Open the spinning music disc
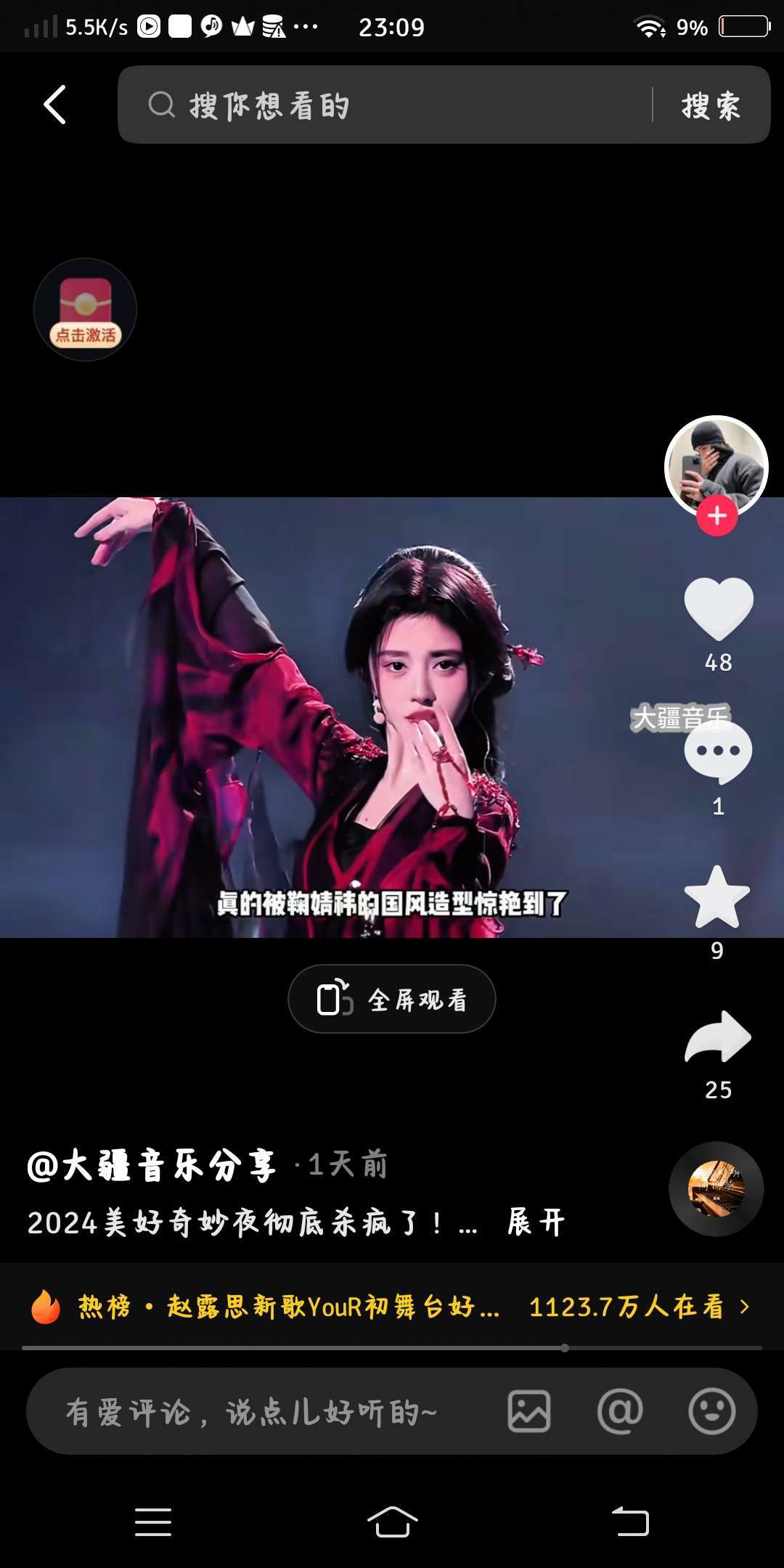The width and height of the screenshot is (784, 1568). click(716, 1189)
